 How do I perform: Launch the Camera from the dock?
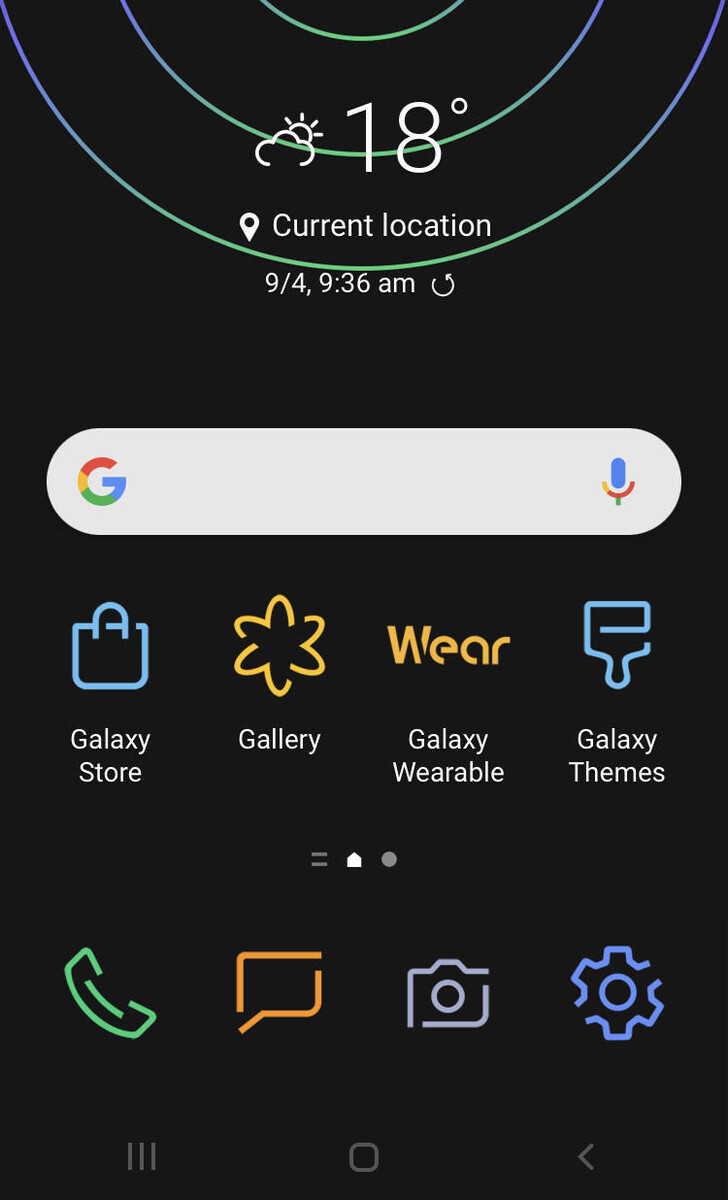(x=448, y=993)
